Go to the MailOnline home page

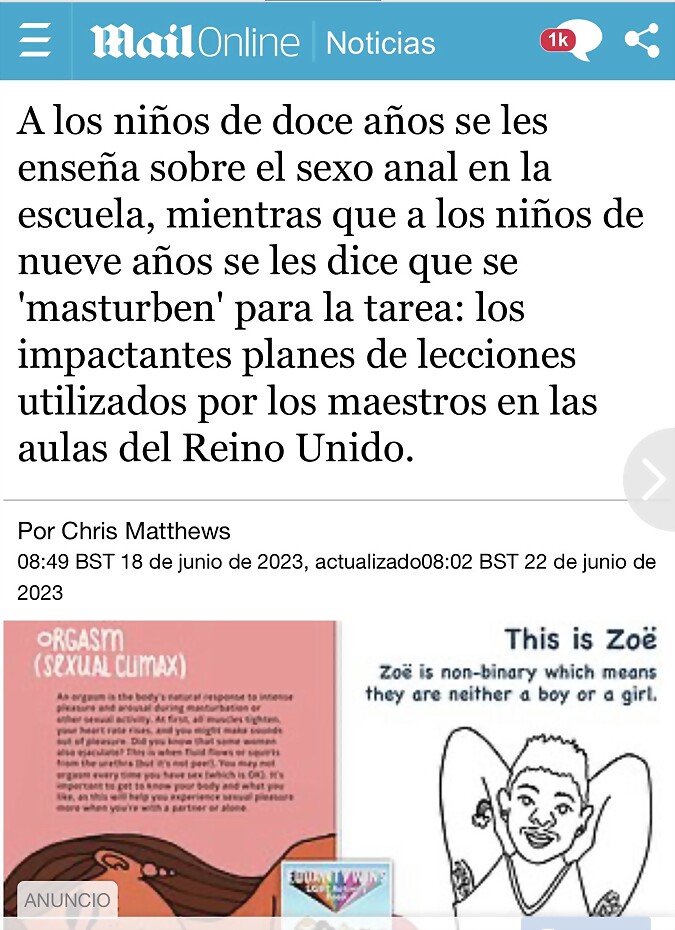coord(195,42)
